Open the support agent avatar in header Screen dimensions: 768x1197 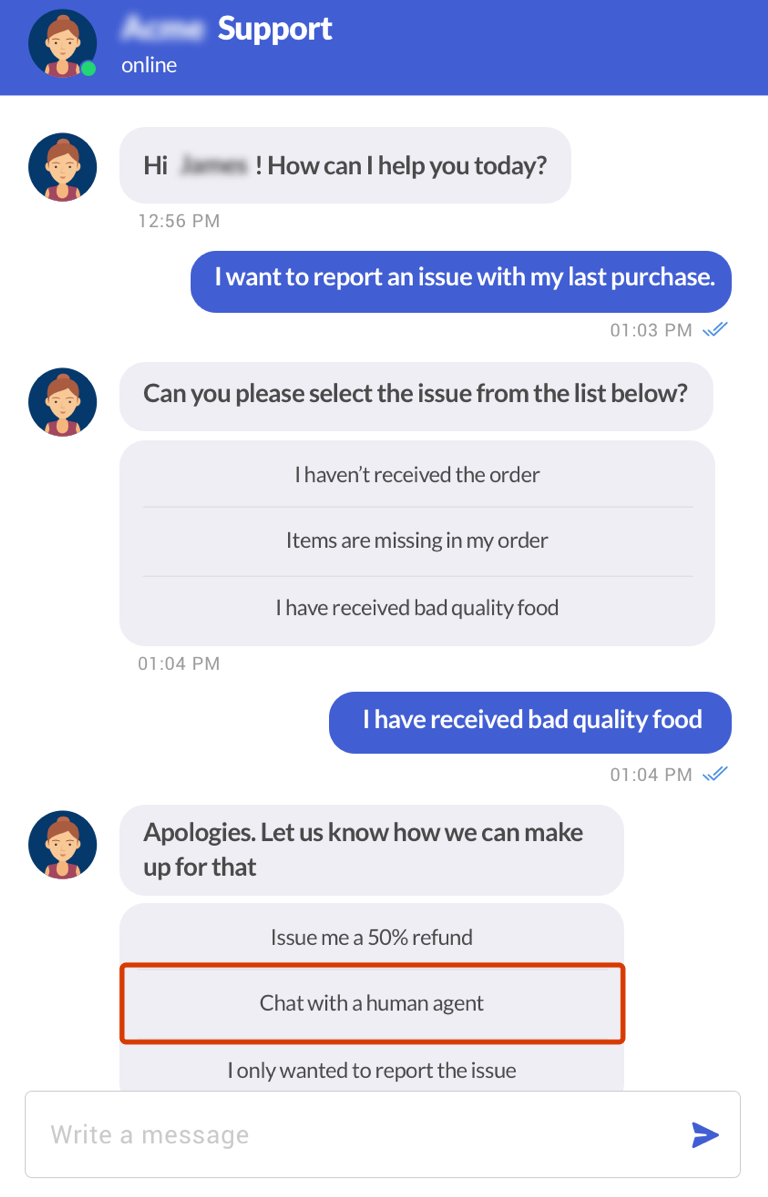62,44
